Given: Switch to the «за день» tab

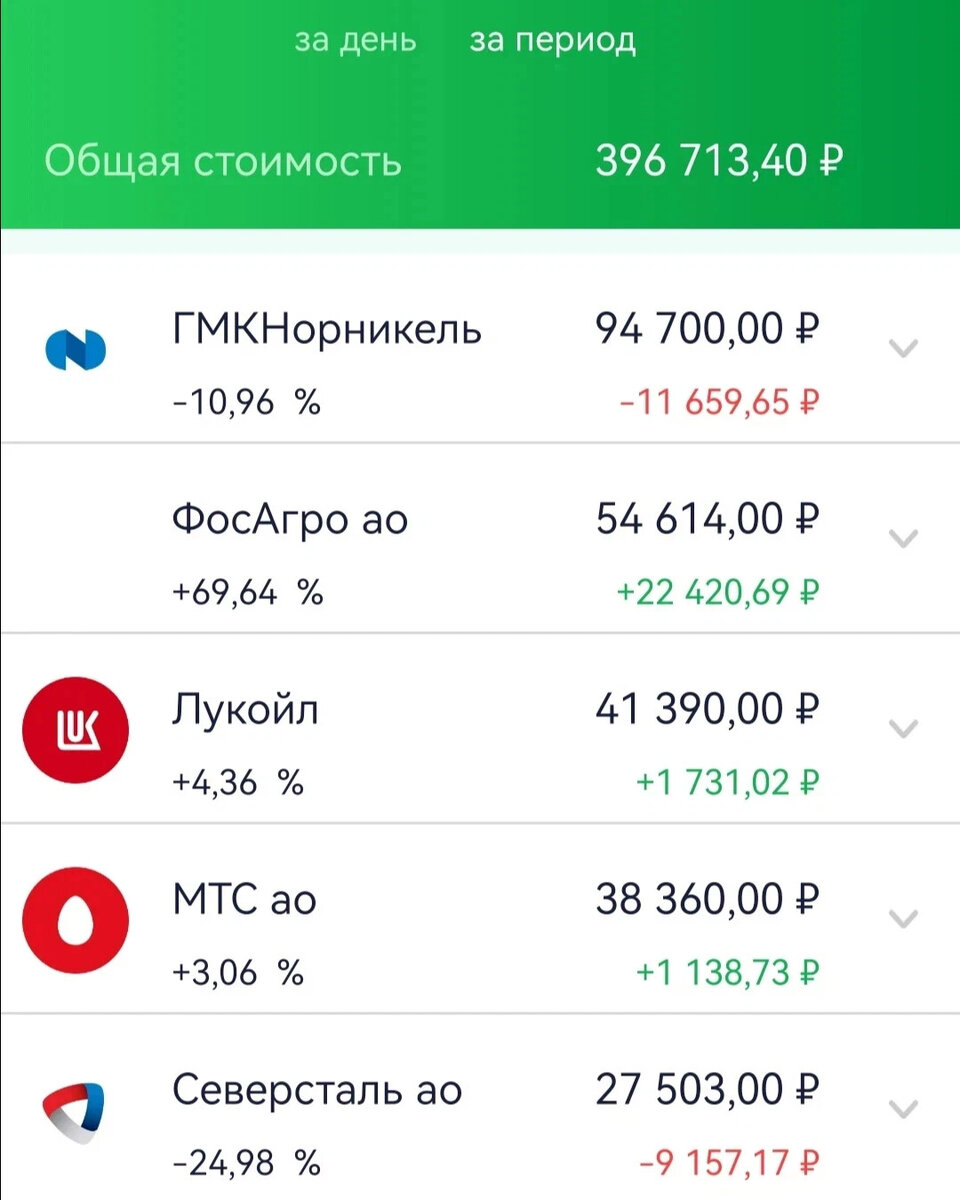Looking at the screenshot, I should (355, 41).
